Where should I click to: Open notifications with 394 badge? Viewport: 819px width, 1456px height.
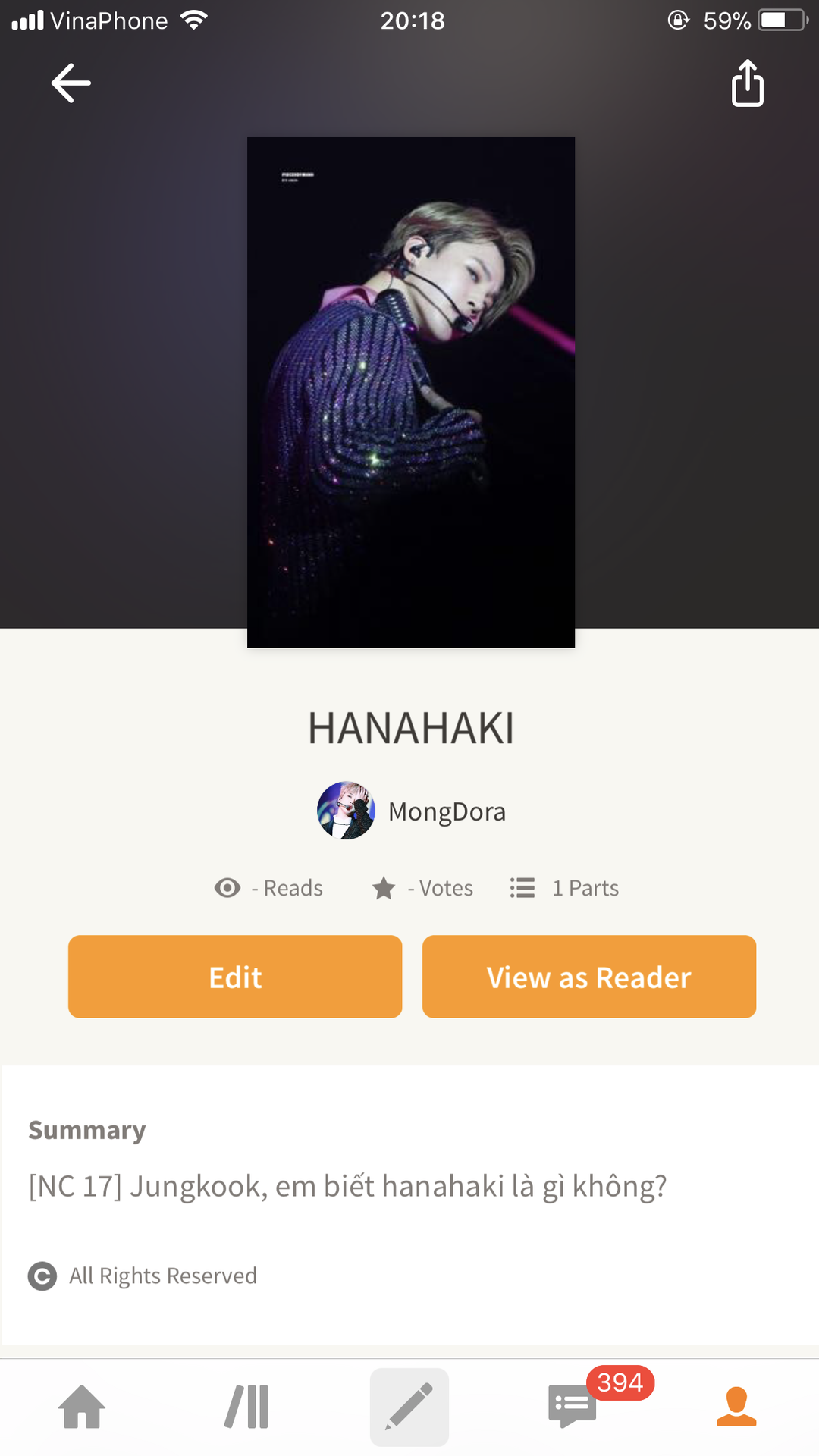pos(573,1407)
